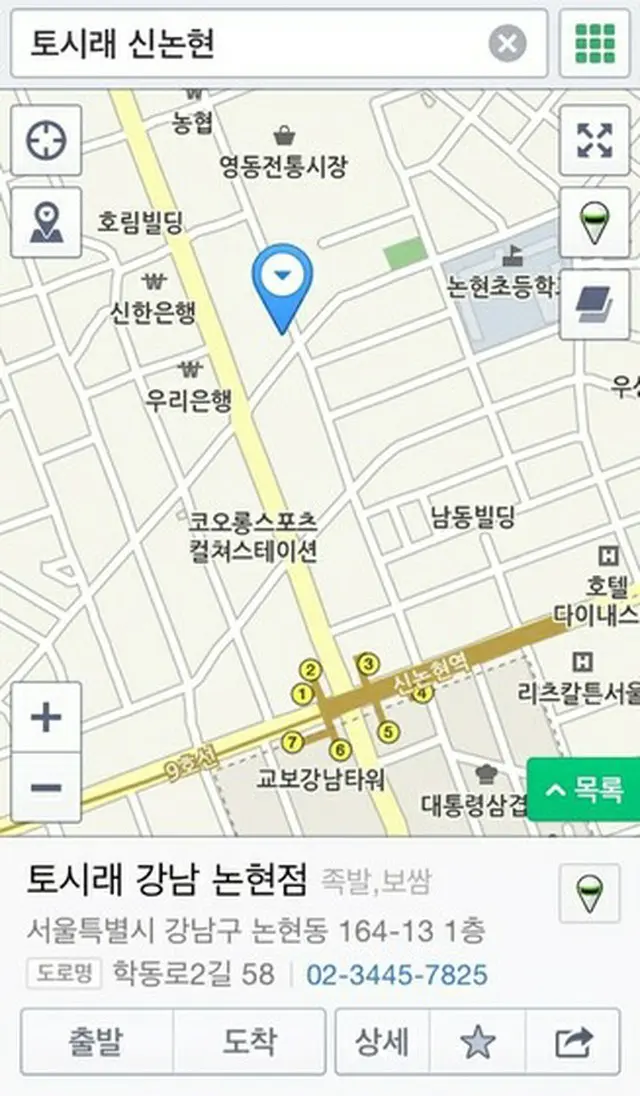
Task: Tap the green pin button on the map
Action: coord(595,222)
